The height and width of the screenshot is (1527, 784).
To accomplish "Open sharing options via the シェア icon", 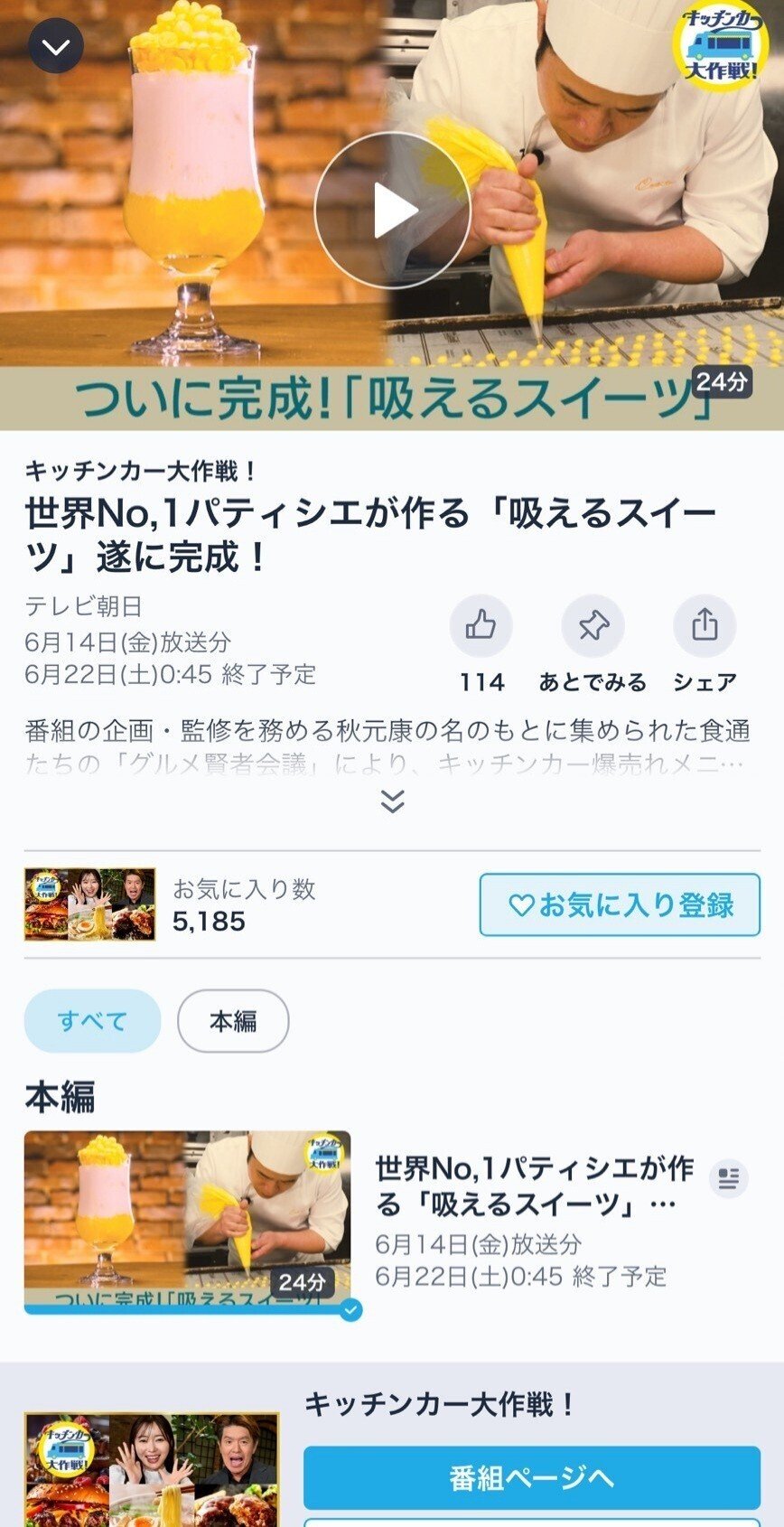I will (705, 625).
